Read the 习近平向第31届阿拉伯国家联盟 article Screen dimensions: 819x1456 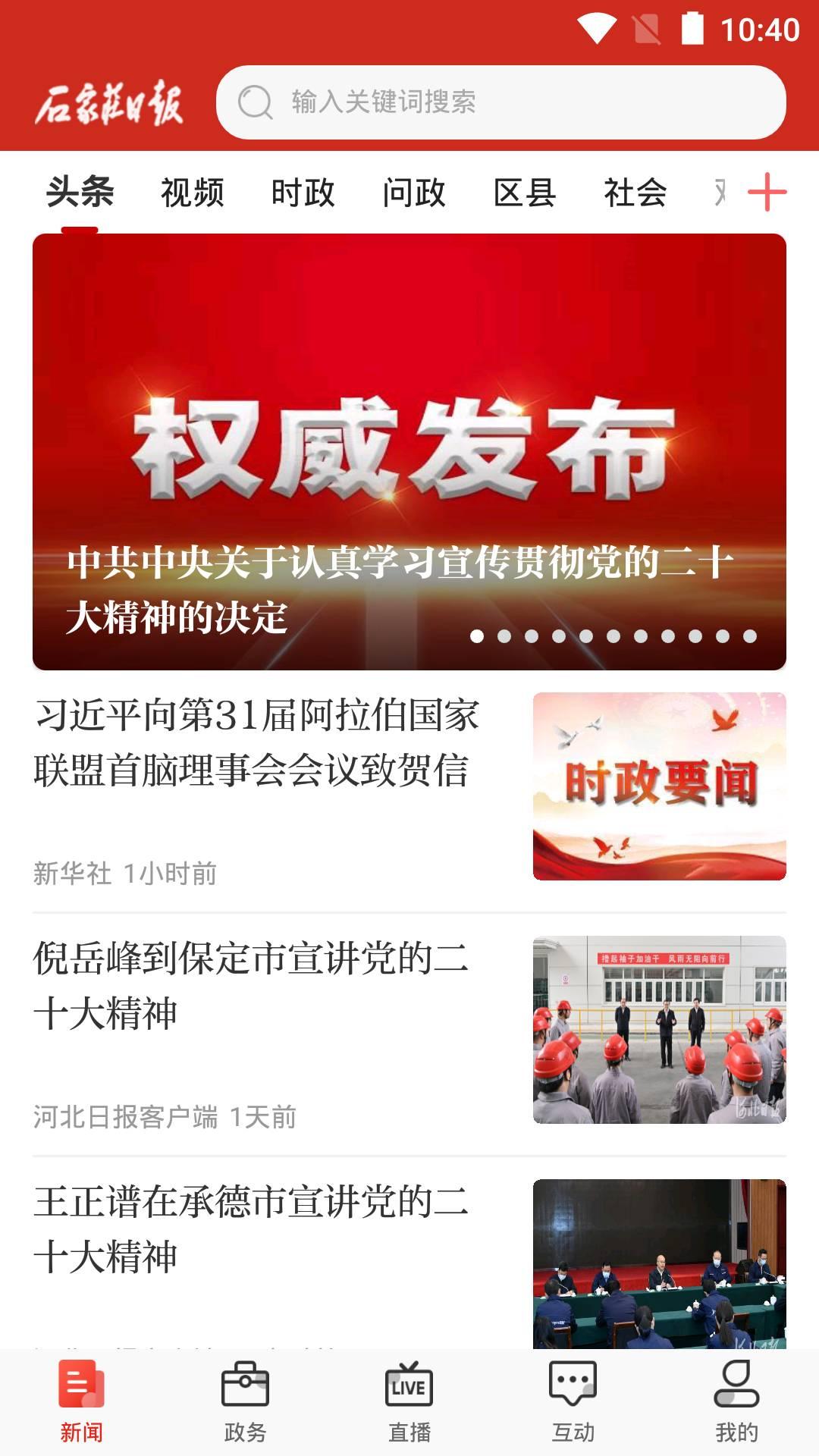[258, 743]
